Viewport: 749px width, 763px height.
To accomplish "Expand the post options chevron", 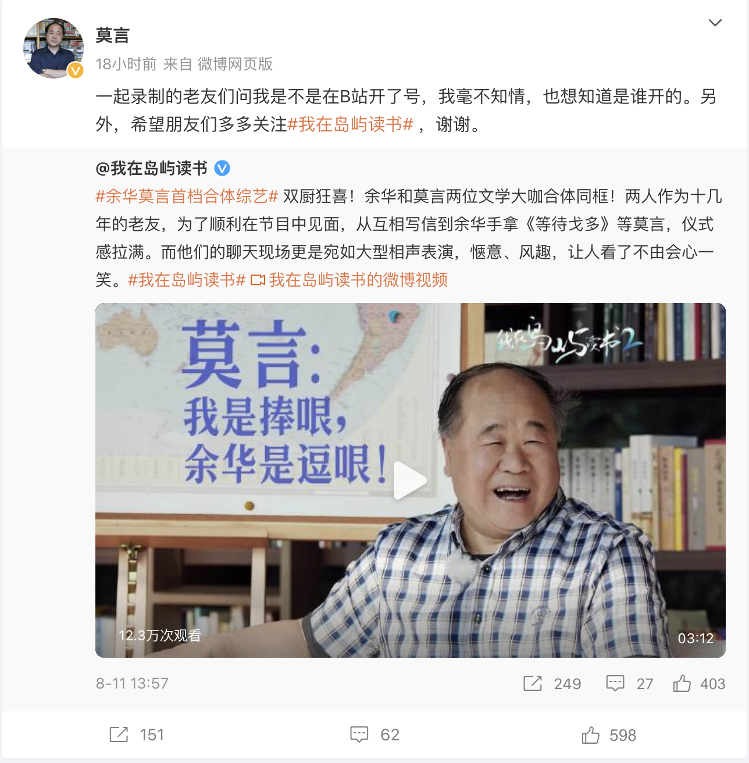I will [x=714, y=23].
